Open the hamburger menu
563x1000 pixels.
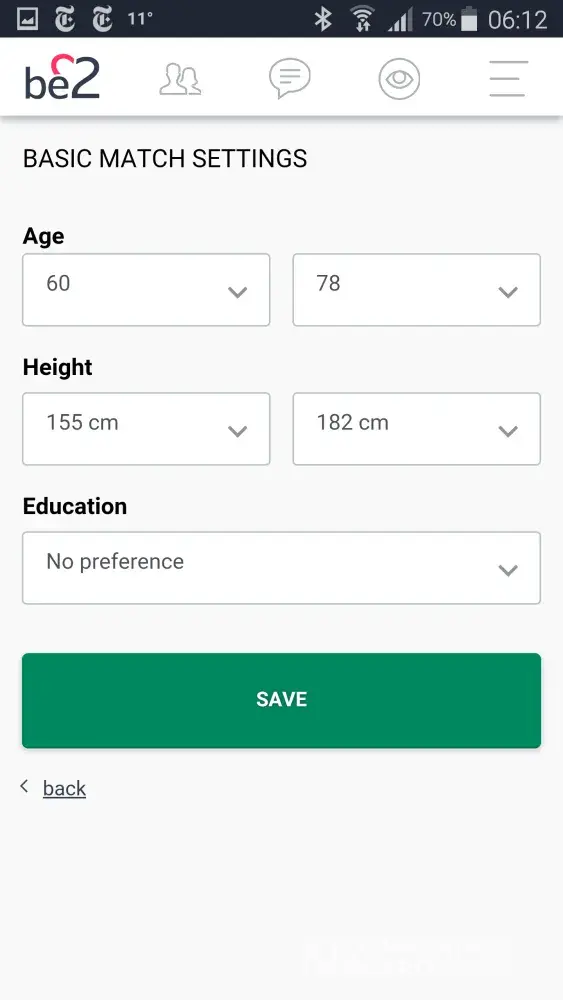pos(508,78)
